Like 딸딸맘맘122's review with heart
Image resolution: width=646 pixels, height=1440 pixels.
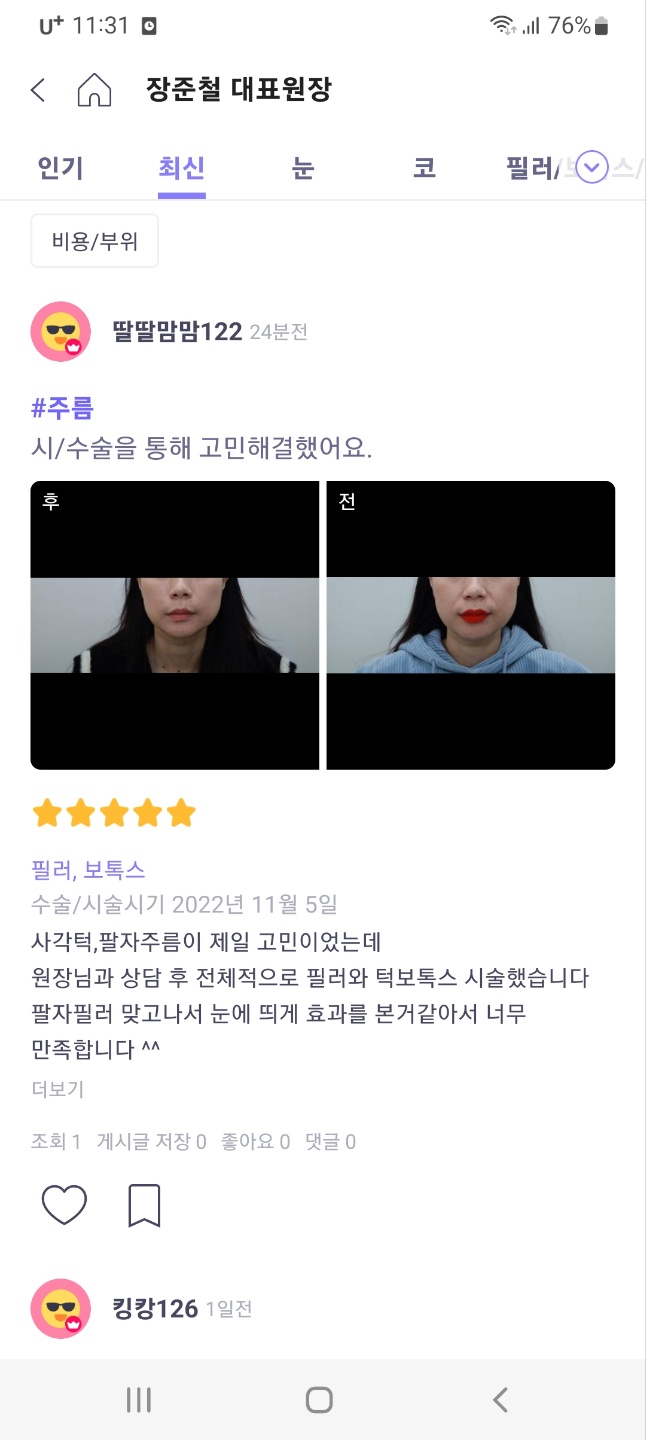coord(64,1205)
